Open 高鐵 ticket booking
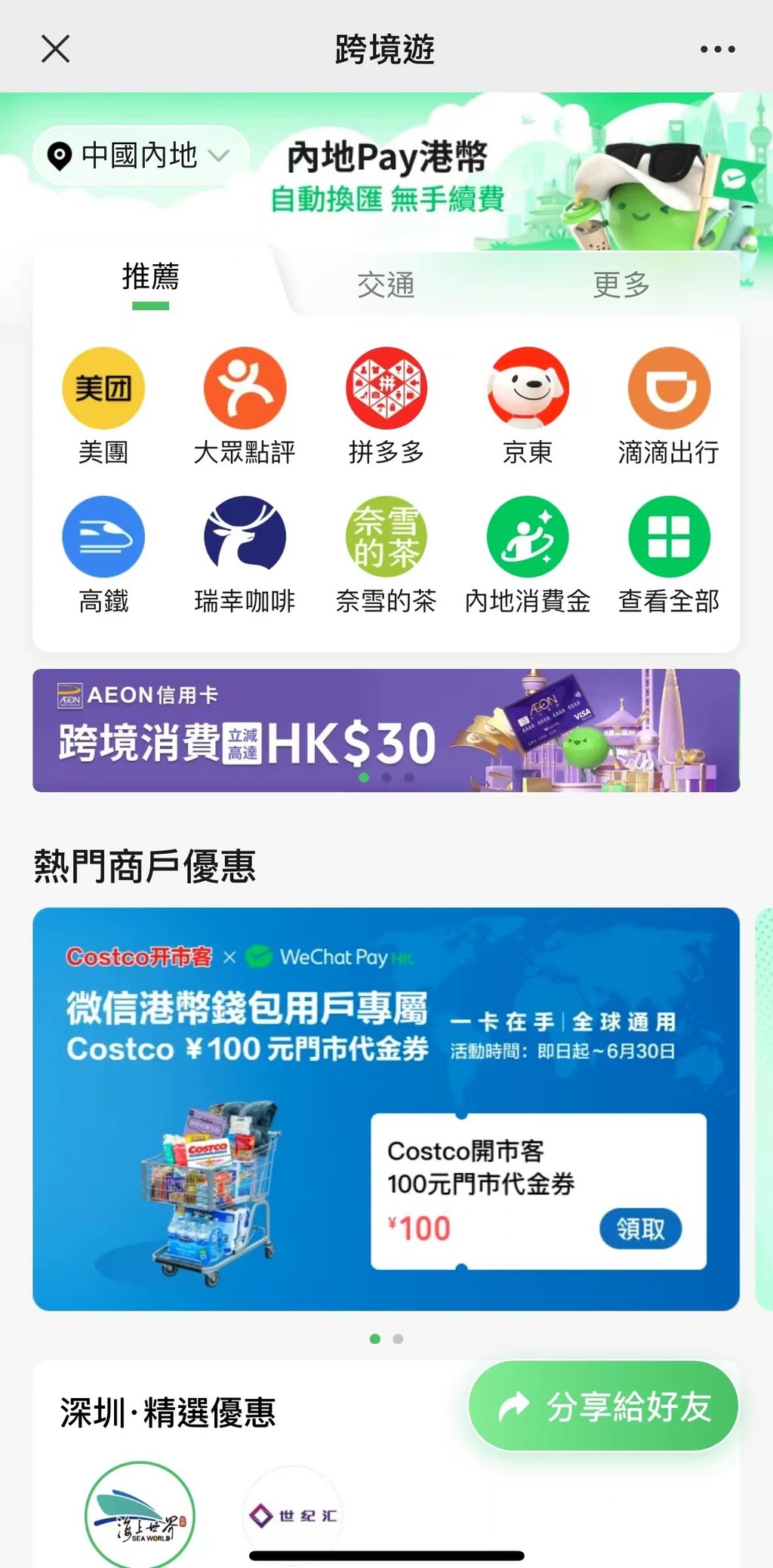773x1568 pixels. coord(103,553)
